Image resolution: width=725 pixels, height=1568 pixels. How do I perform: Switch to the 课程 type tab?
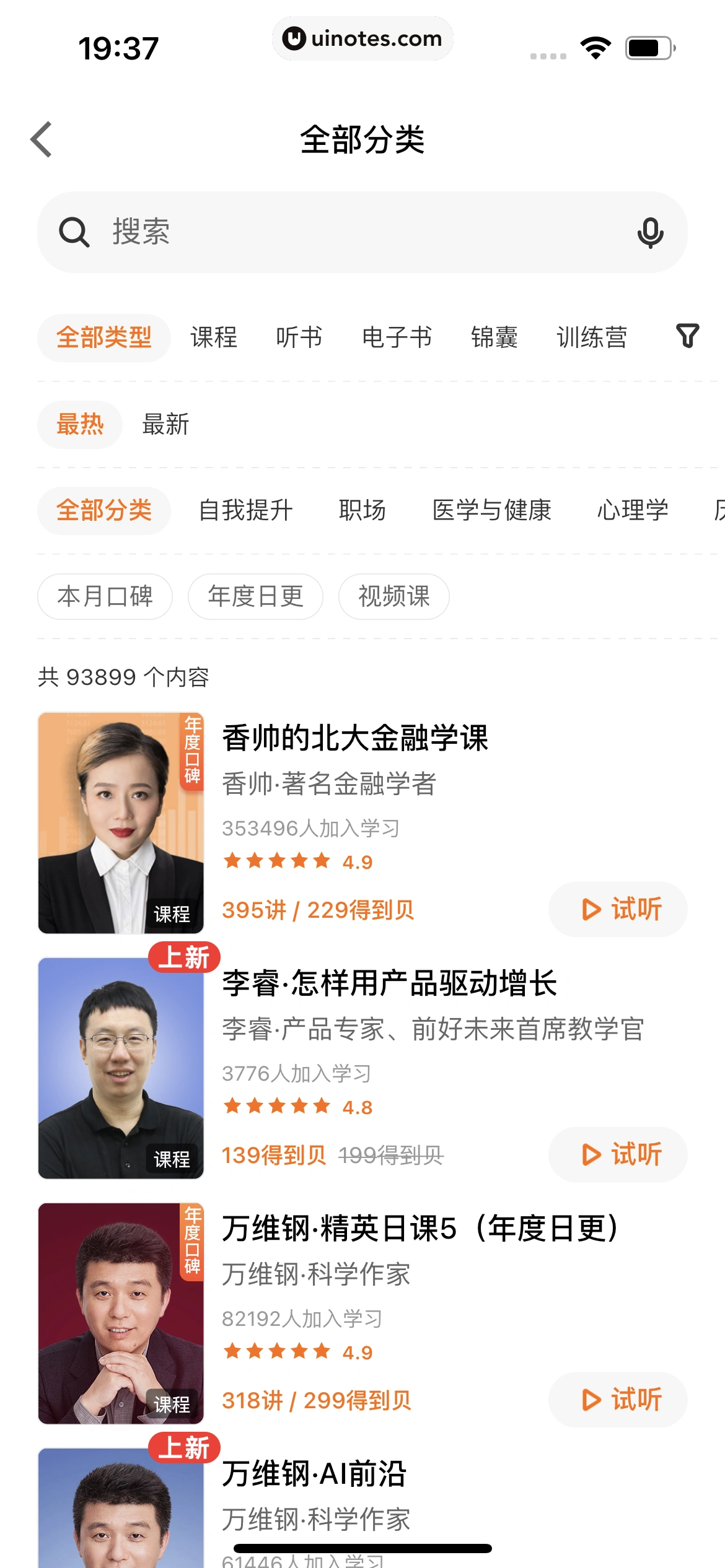click(214, 338)
